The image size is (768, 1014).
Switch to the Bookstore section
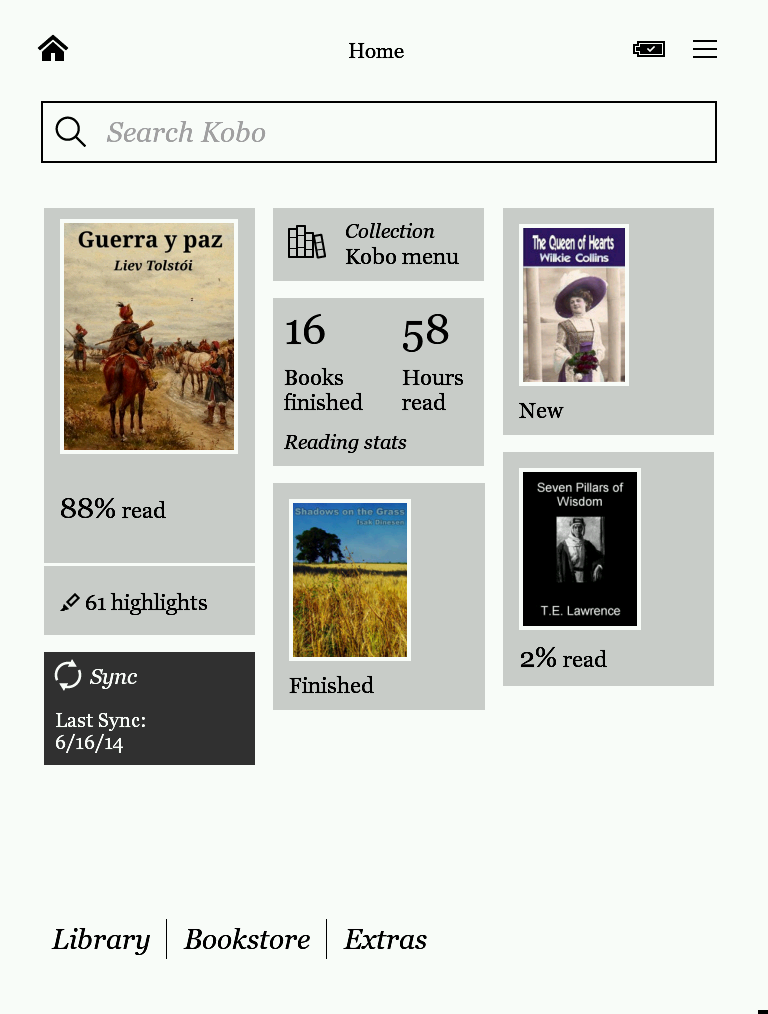tap(247, 939)
